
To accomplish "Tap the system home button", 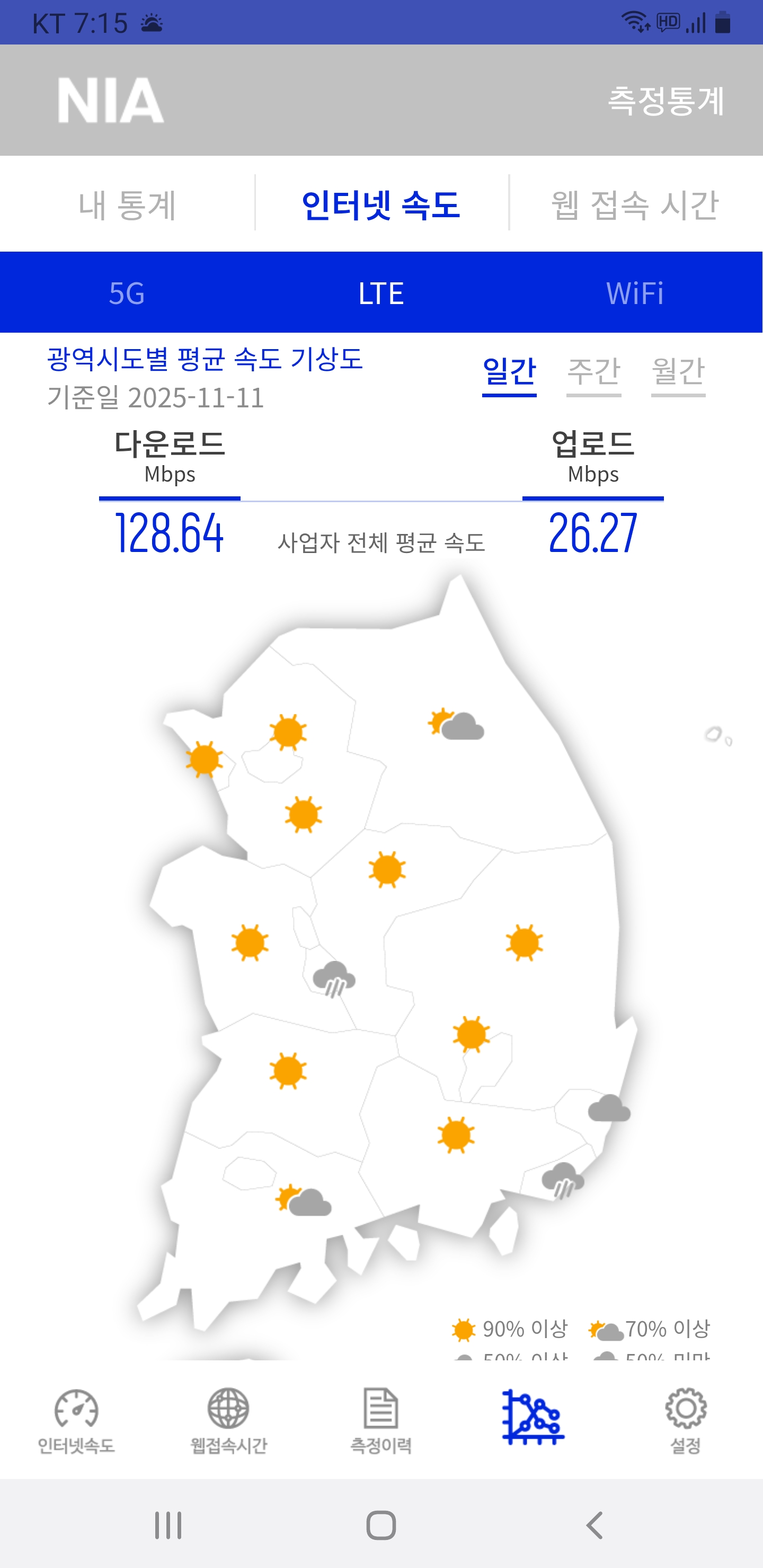I will 381,1526.
